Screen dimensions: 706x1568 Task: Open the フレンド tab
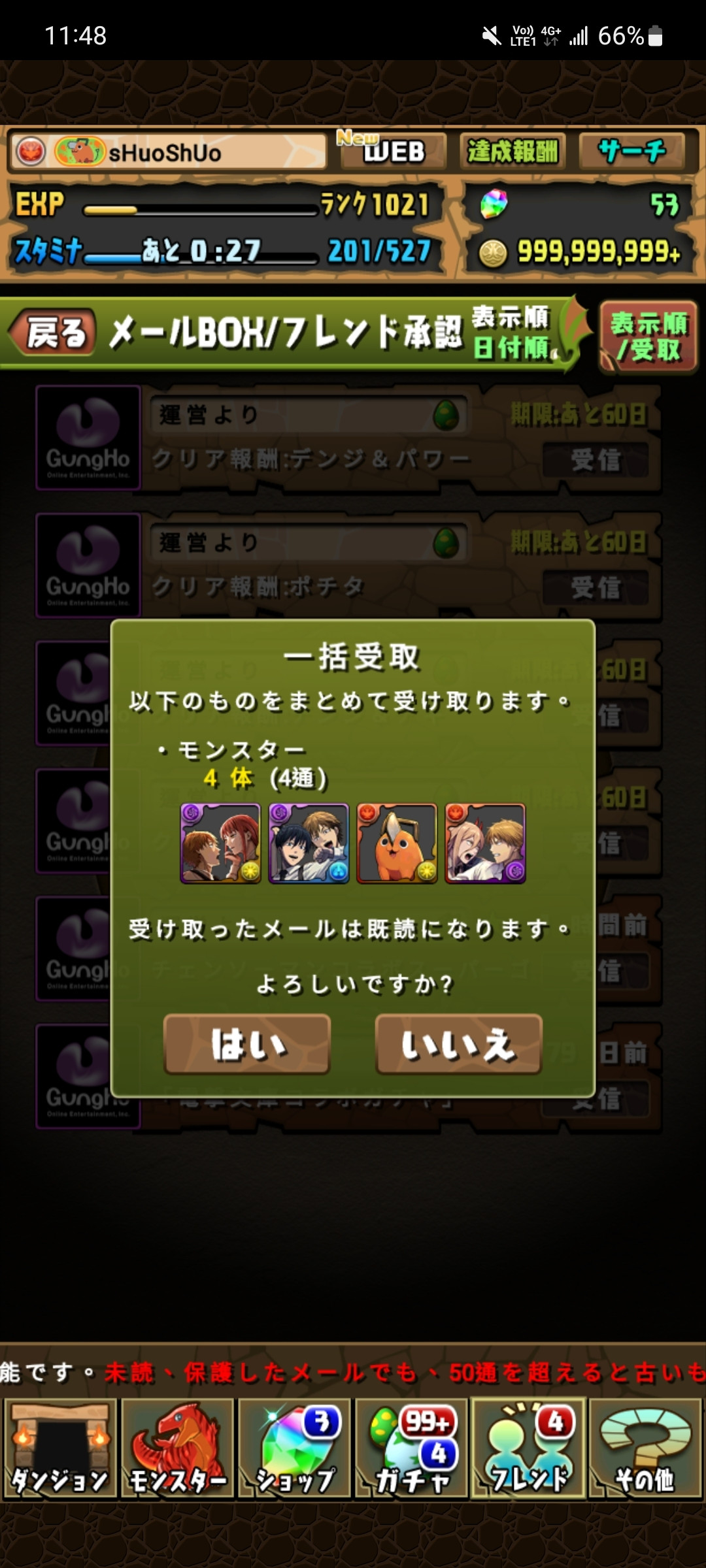(x=529, y=1448)
